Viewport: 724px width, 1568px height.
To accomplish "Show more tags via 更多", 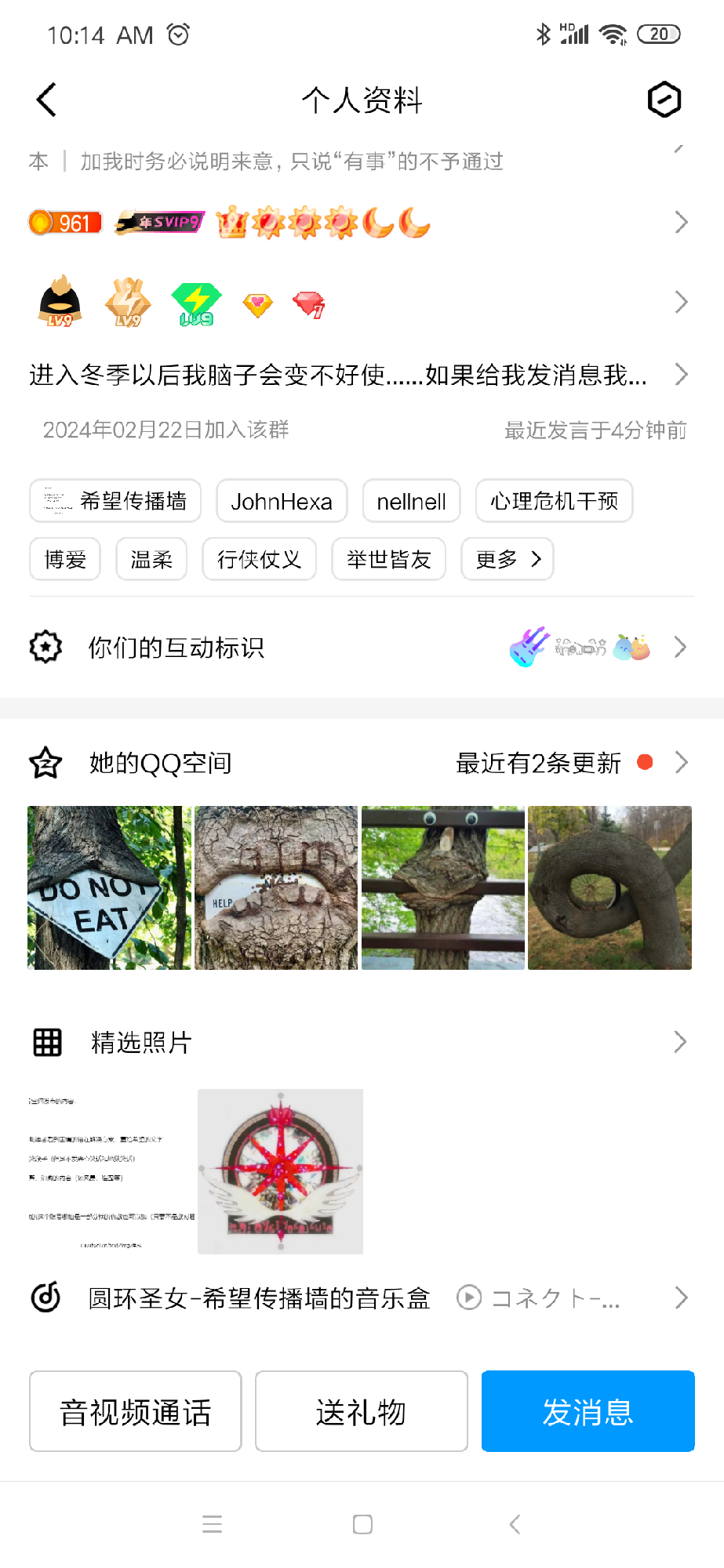I will point(508,559).
